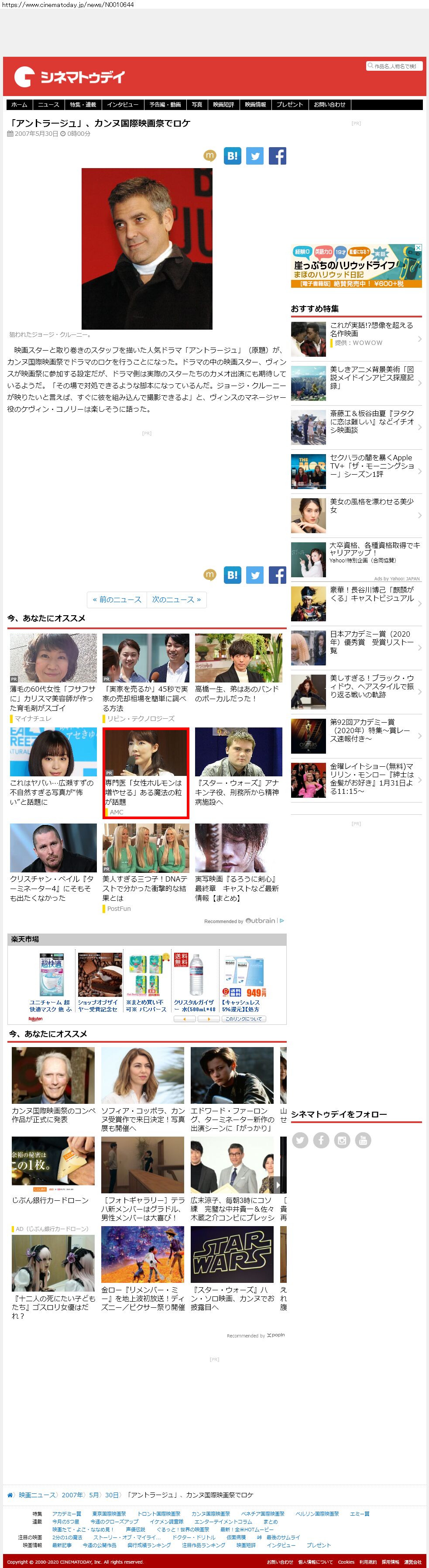
Task: Open 専門医「女性ホルモンは増やせる」 promoted card
Action: coord(145,773)
